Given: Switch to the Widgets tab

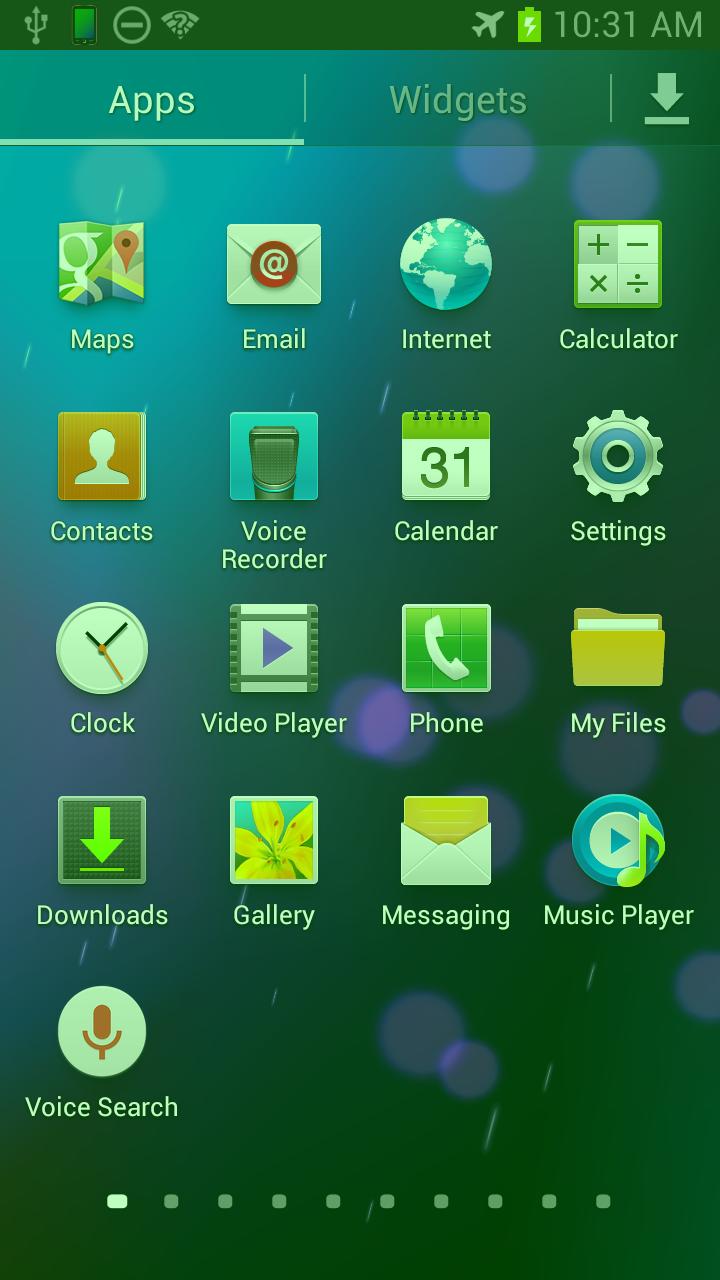Looking at the screenshot, I should (x=457, y=100).
